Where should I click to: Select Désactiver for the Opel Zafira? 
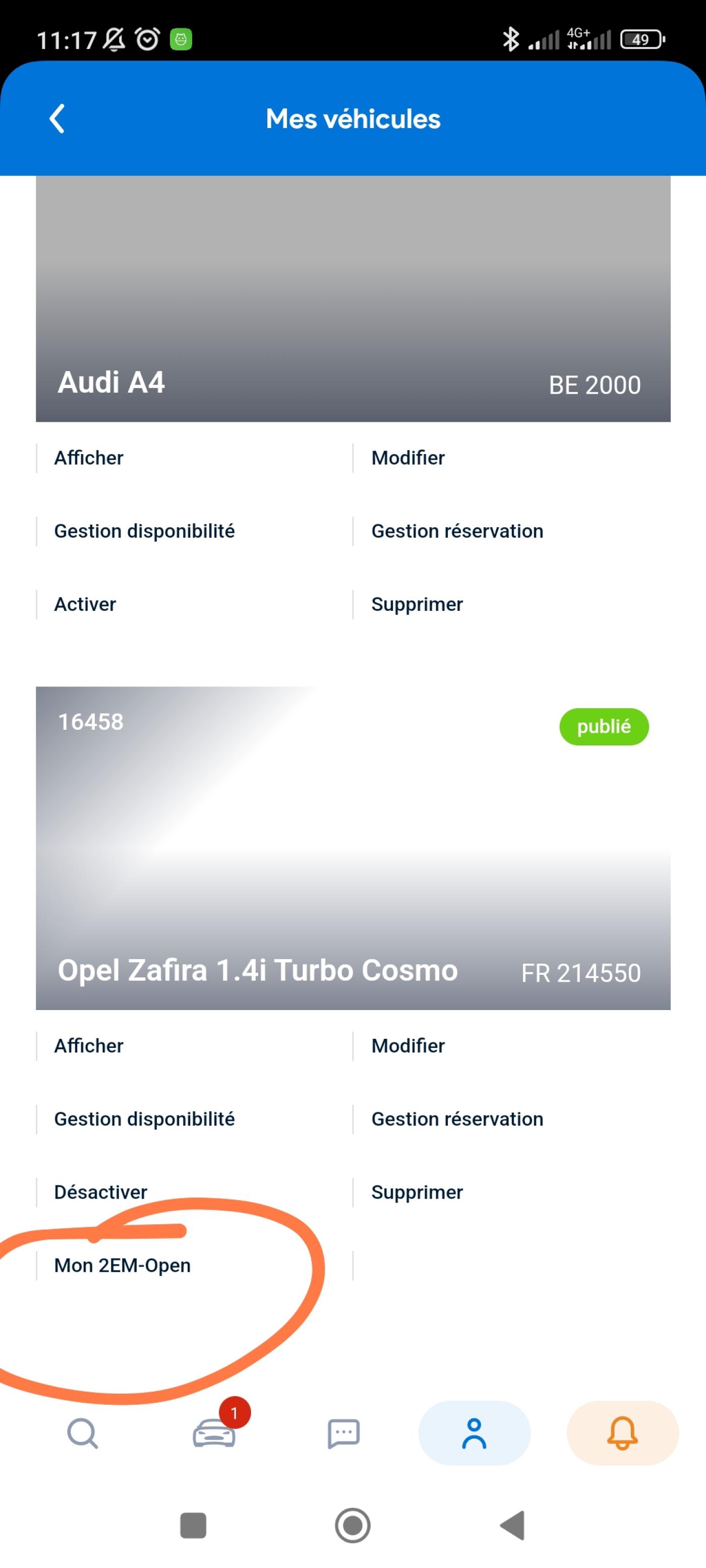pyautogui.click(x=100, y=1192)
